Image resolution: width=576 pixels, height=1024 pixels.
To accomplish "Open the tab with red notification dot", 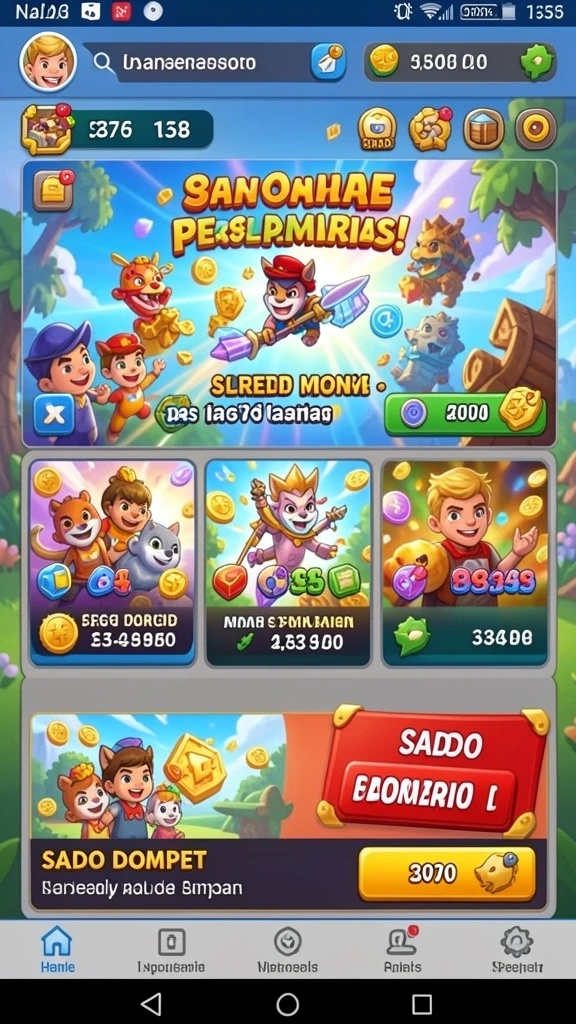I will coord(402,951).
